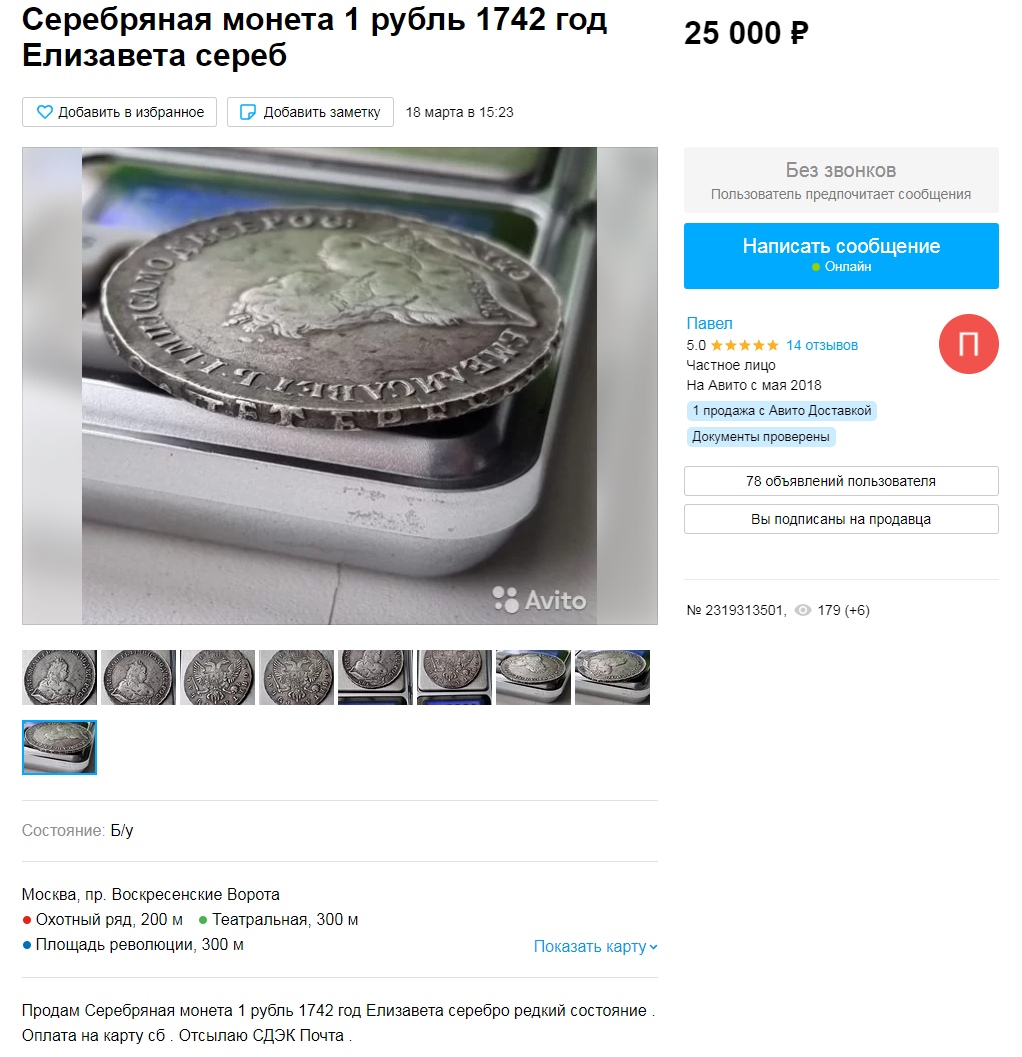Open seller avatar with letter П
The height and width of the screenshot is (1057, 1022).
pos(968,344)
